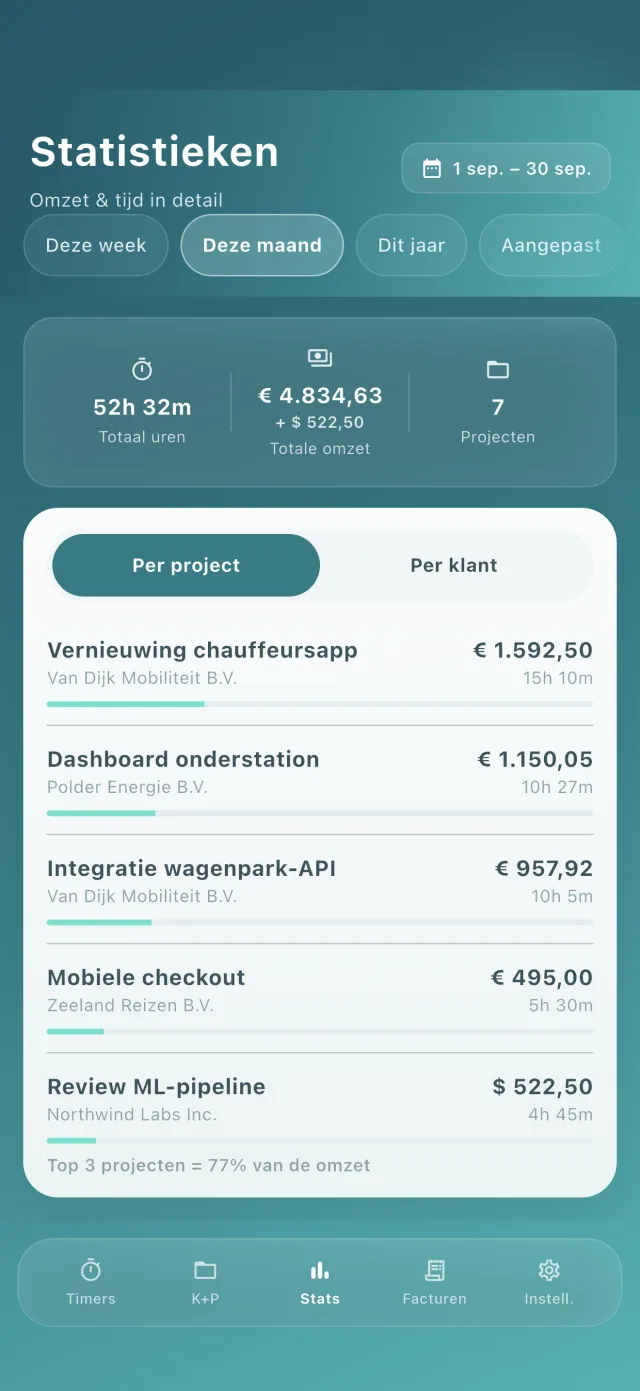Open the Mobiele checkout project
The height and width of the screenshot is (1391, 640).
pyautogui.click(x=320, y=998)
